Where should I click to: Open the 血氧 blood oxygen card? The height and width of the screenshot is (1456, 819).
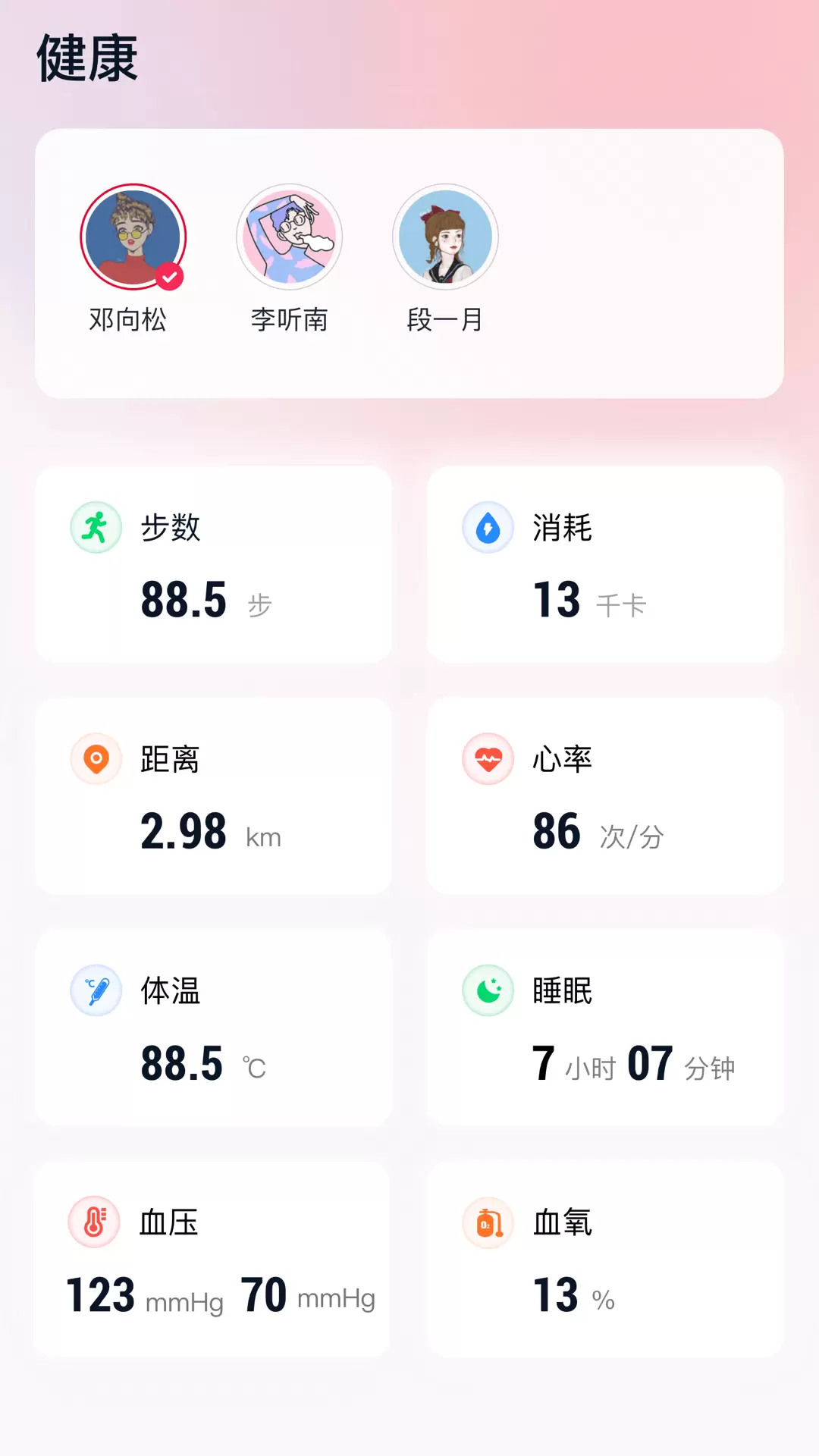coord(605,1260)
